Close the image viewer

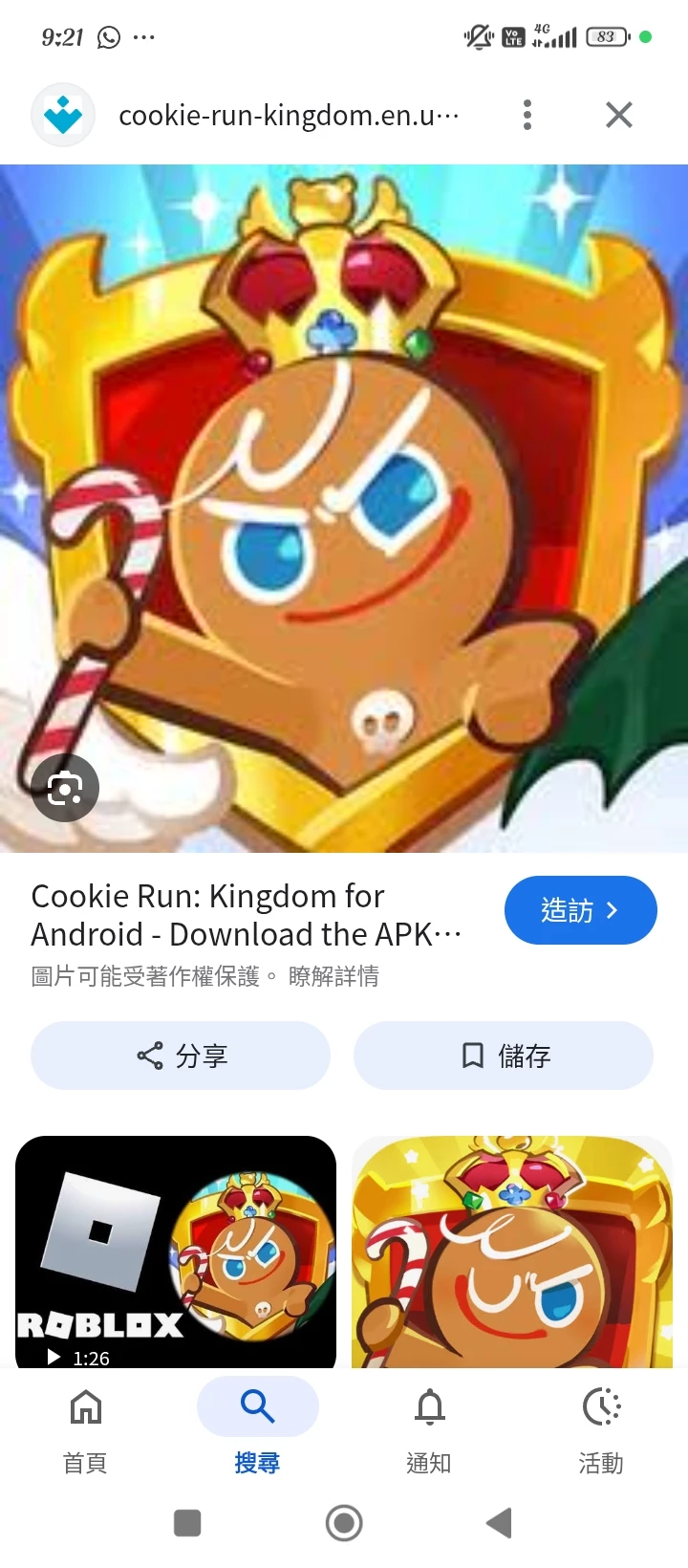[x=619, y=115]
